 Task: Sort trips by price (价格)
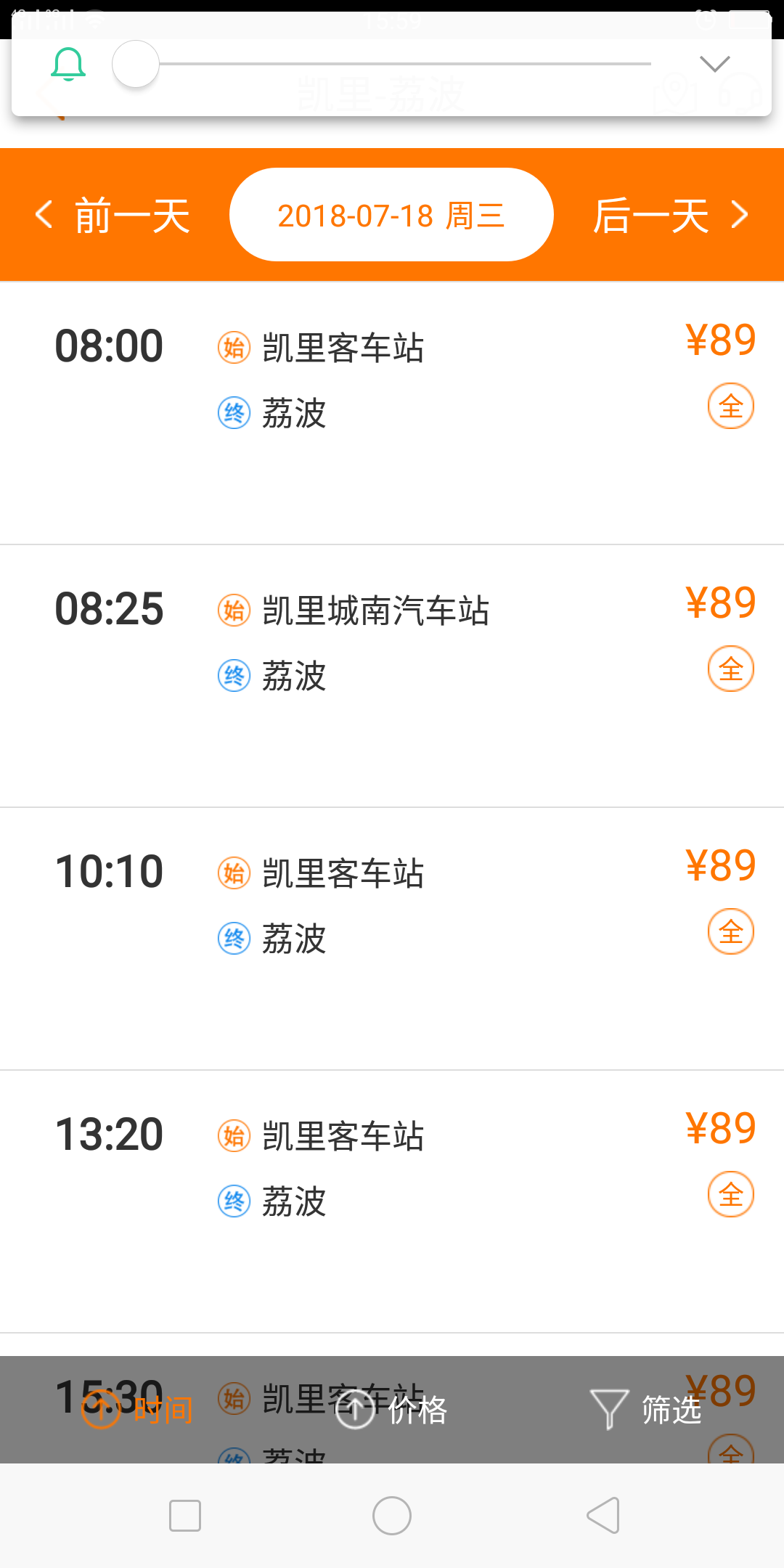(392, 1410)
